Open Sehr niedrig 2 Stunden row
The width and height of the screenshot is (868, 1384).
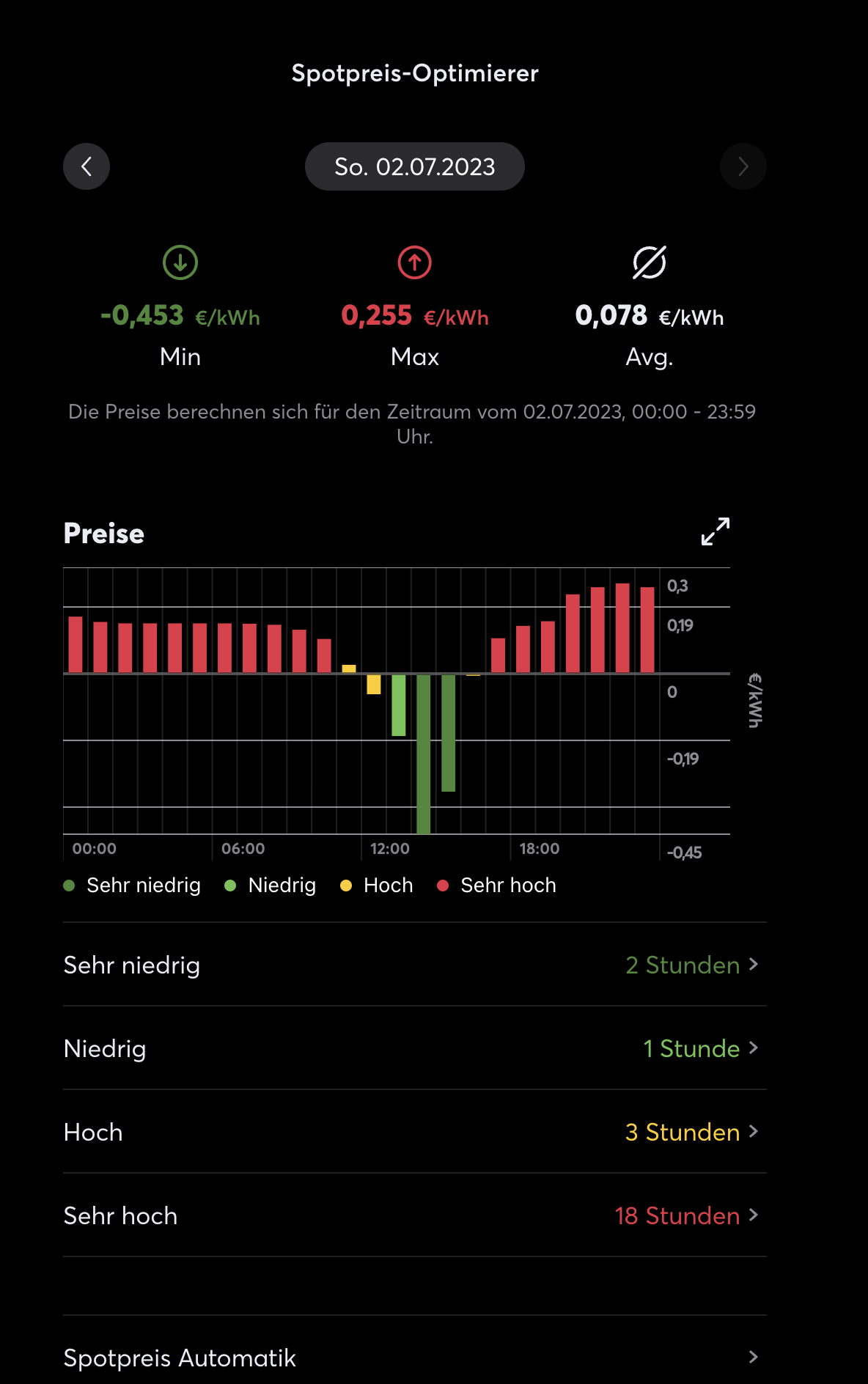pos(414,965)
